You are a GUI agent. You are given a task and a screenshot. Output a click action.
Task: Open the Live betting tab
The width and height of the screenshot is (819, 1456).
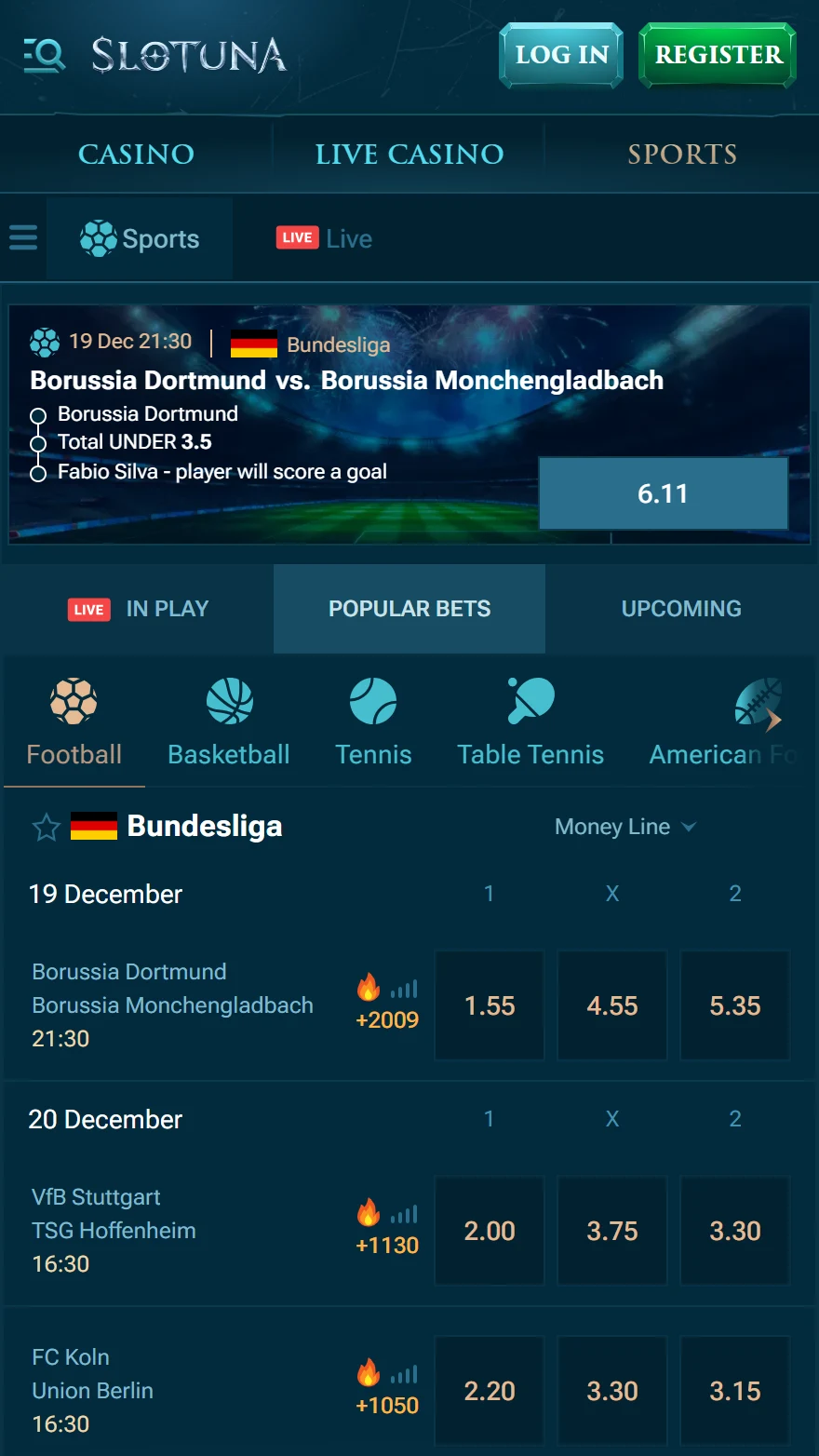click(325, 238)
